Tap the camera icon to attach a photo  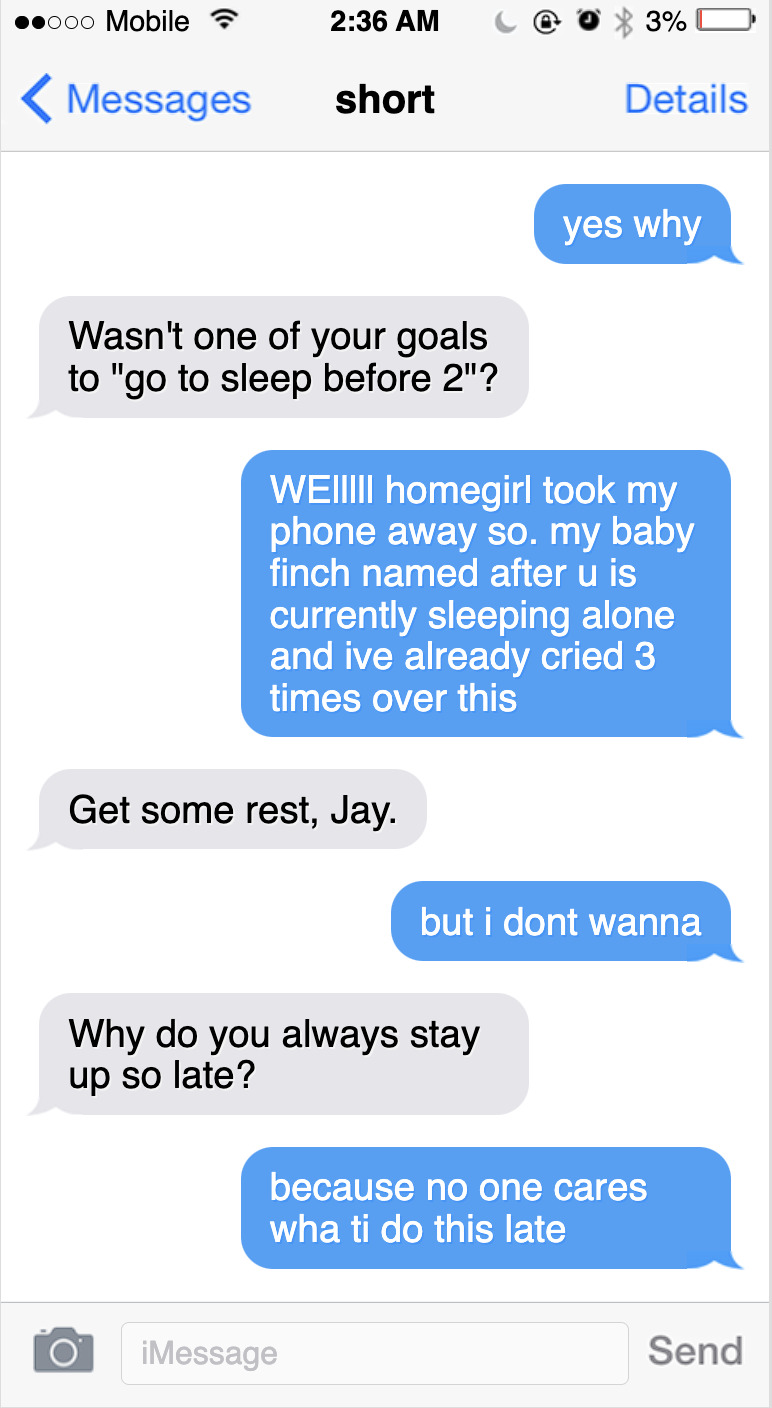click(64, 1351)
